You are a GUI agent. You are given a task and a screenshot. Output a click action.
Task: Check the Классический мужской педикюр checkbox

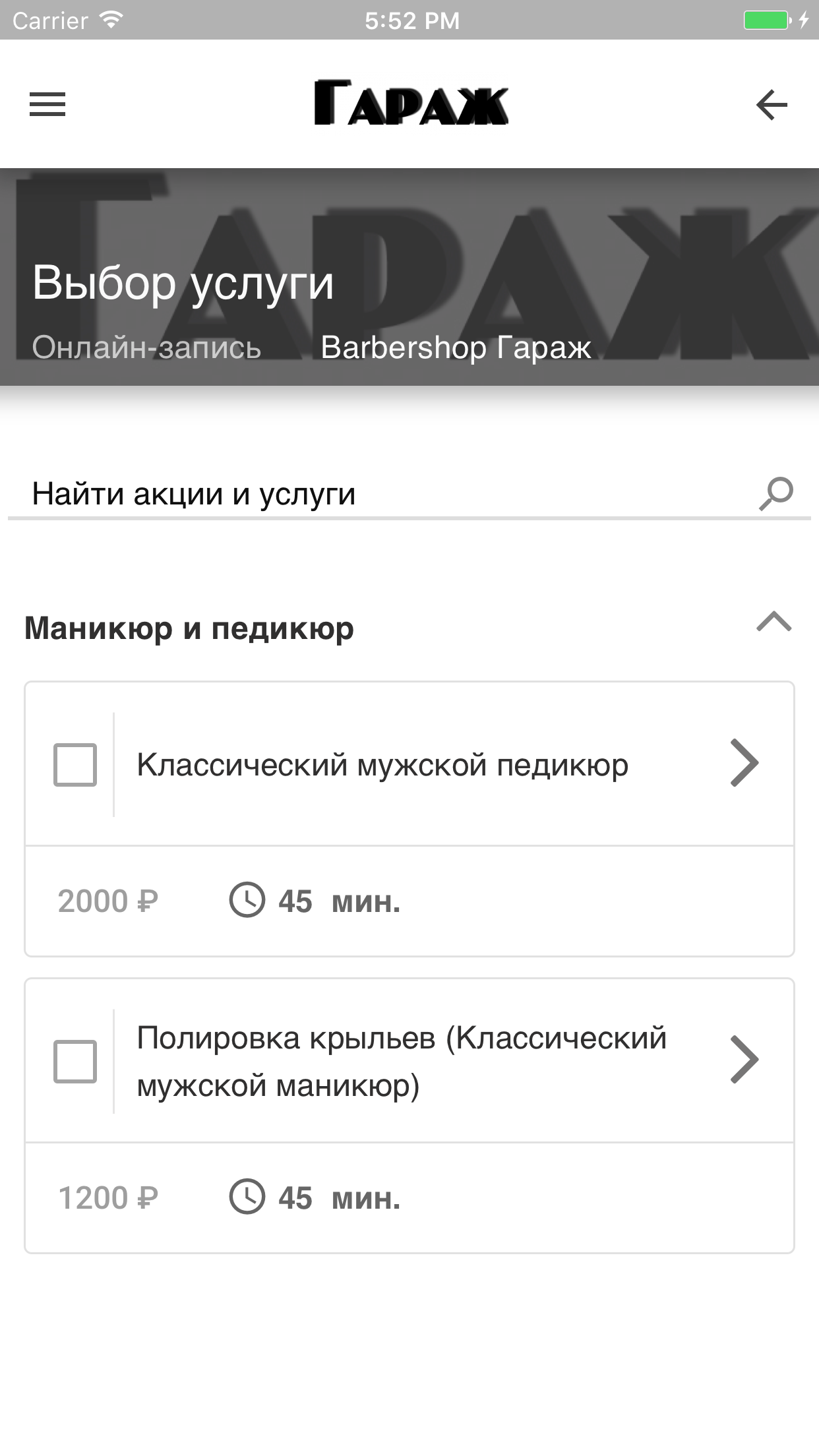pyautogui.click(x=75, y=764)
